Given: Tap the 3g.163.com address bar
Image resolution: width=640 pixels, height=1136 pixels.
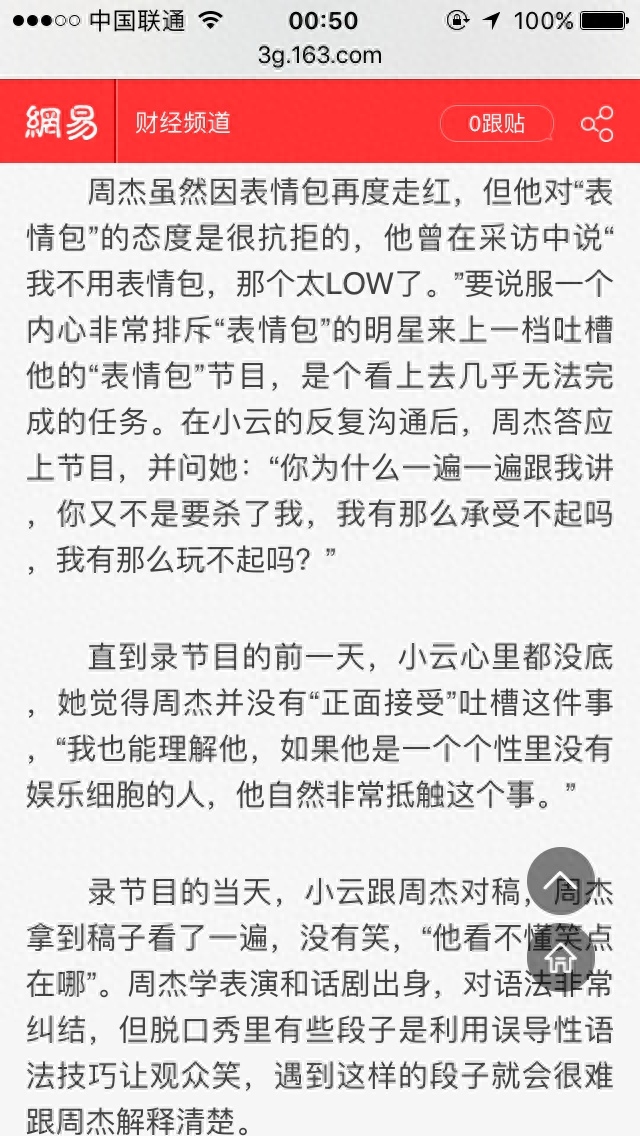Looking at the screenshot, I should pyautogui.click(x=320, y=54).
